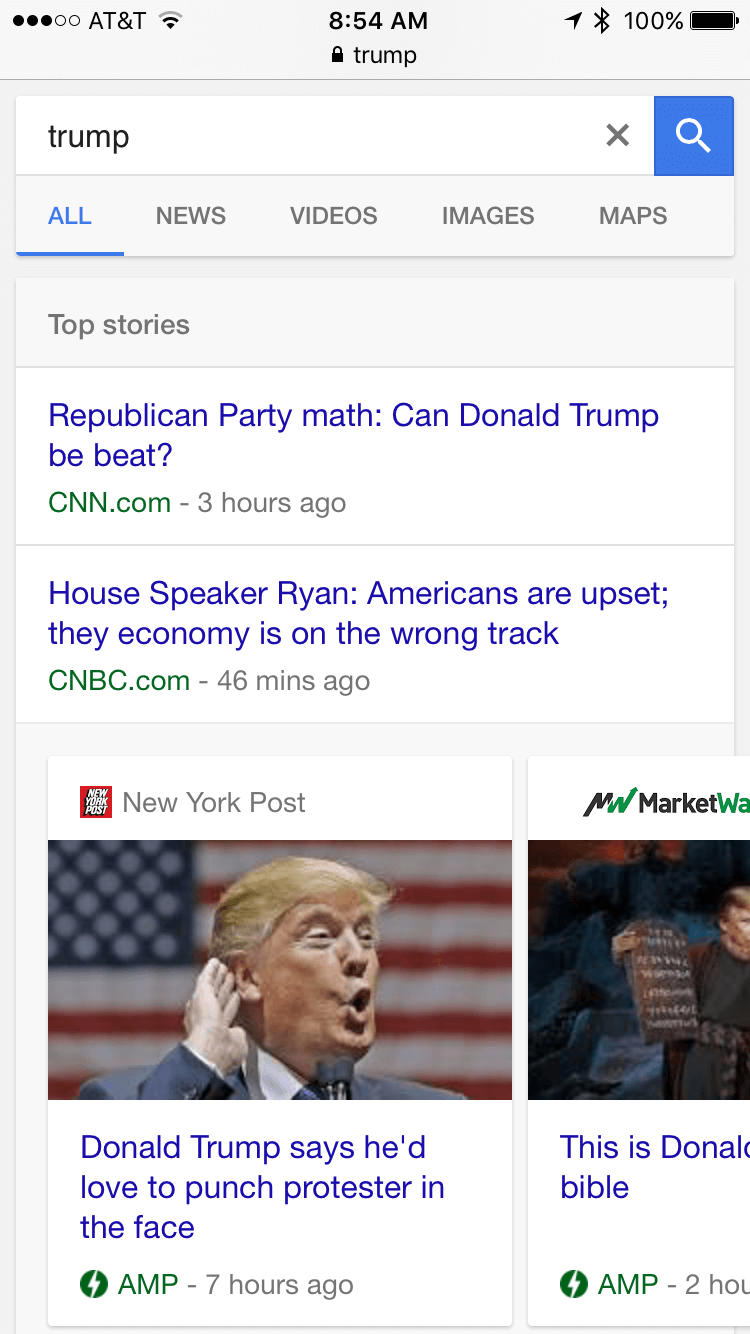Open the CNN.com story about Republican Party math
Image resolution: width=750 pixels, height=1334 pixels.
pos(353,435)
